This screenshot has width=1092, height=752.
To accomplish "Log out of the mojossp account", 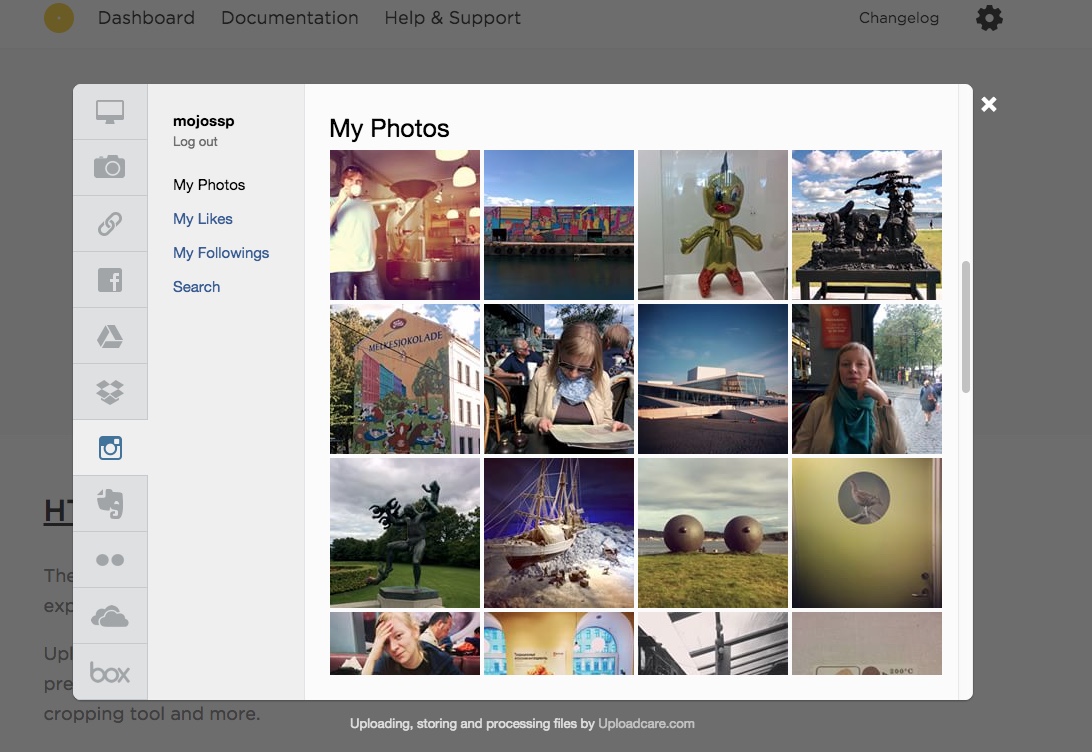I will point(195,142).
